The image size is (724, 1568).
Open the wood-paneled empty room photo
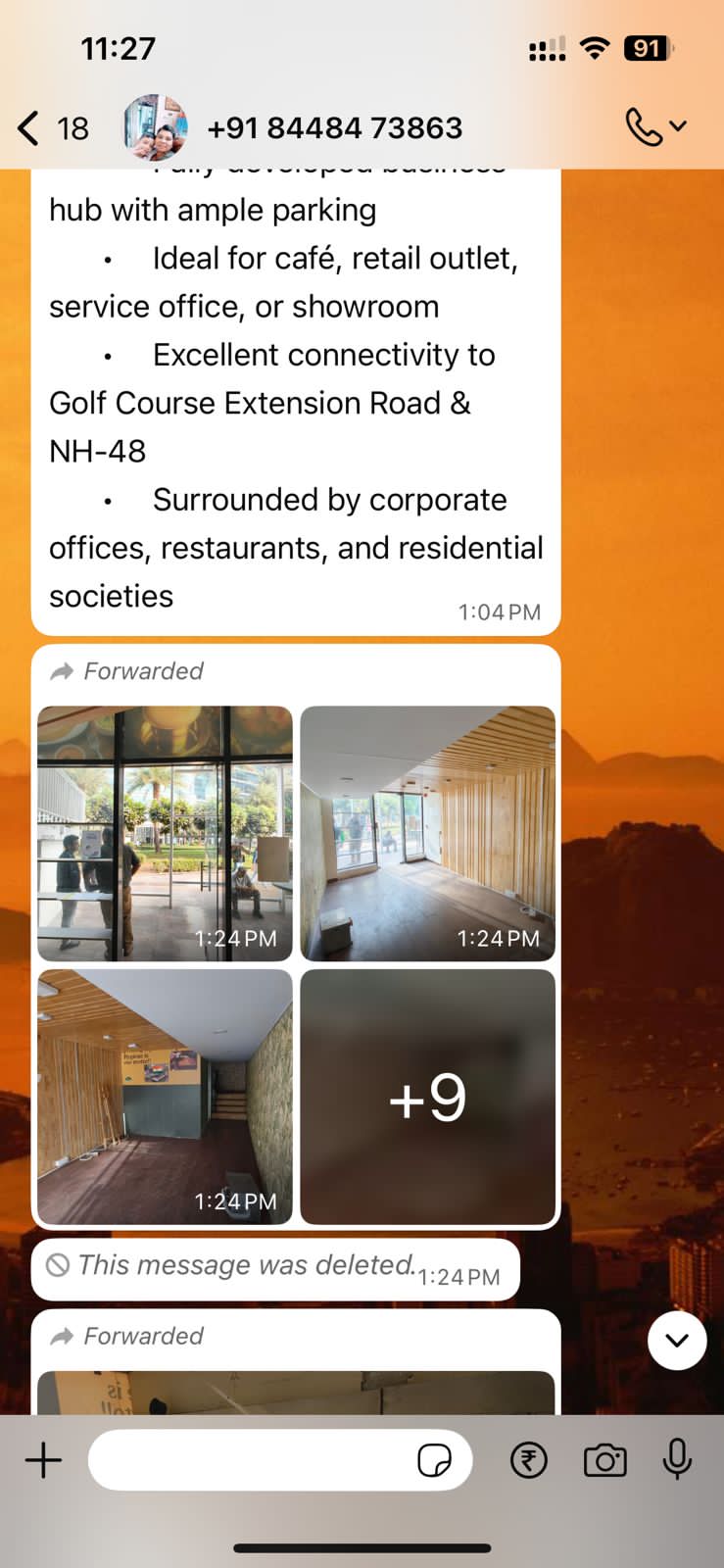coord(427,833)
